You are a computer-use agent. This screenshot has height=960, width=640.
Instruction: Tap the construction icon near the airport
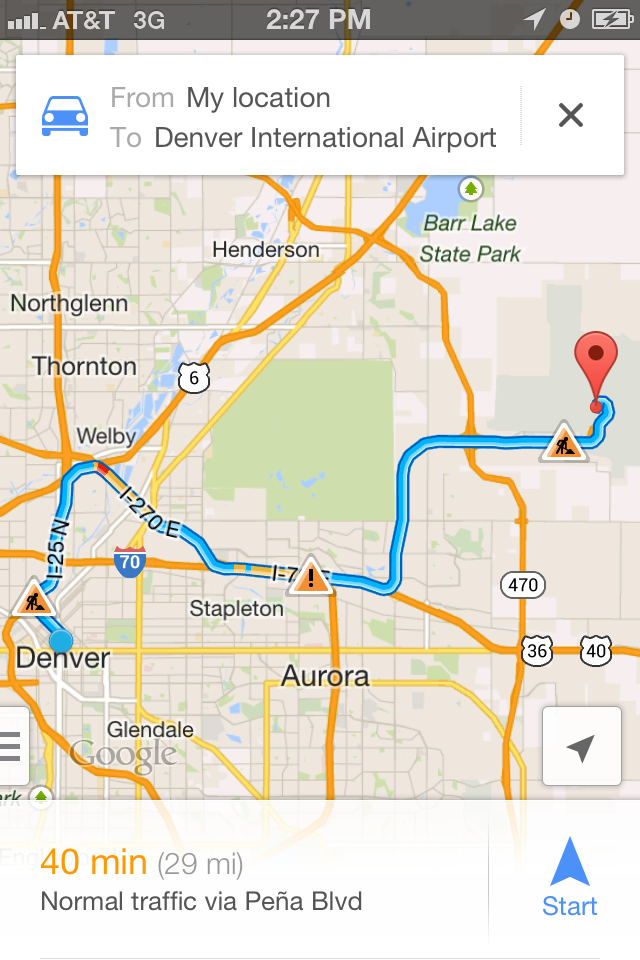coord(563,443)
